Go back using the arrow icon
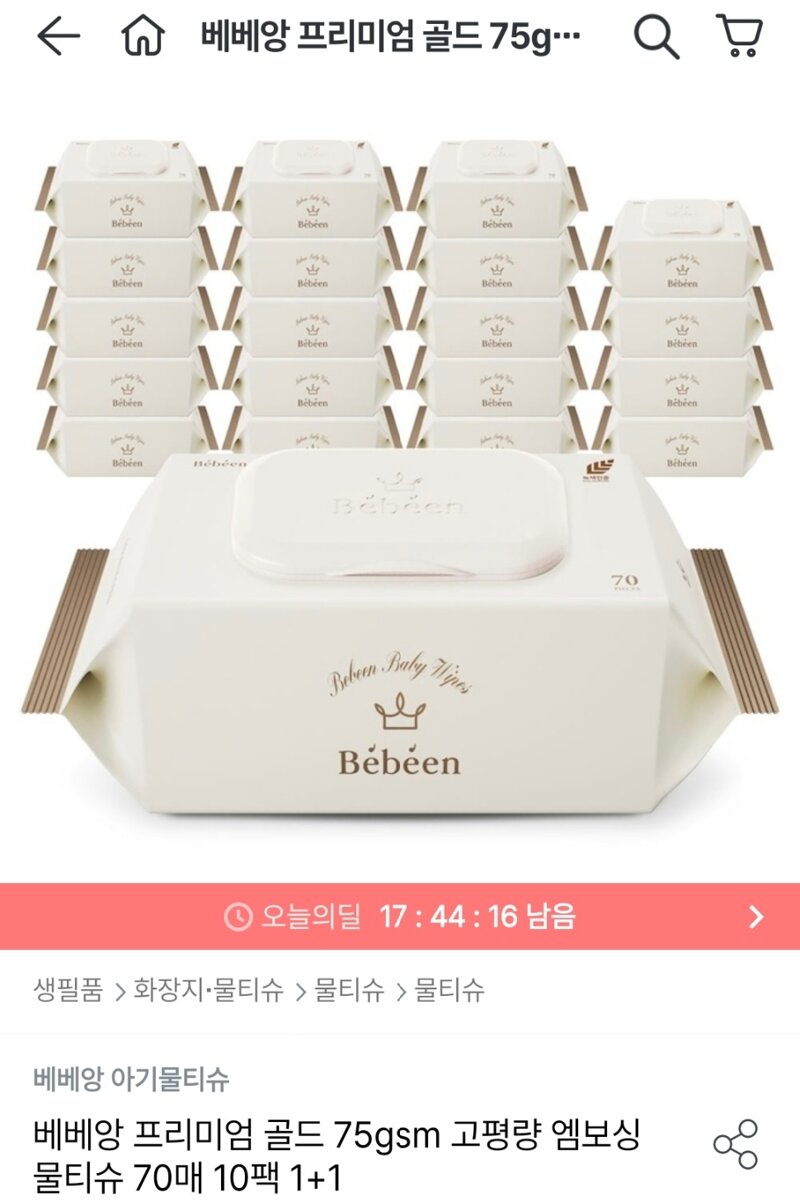 tap(58, 37)
